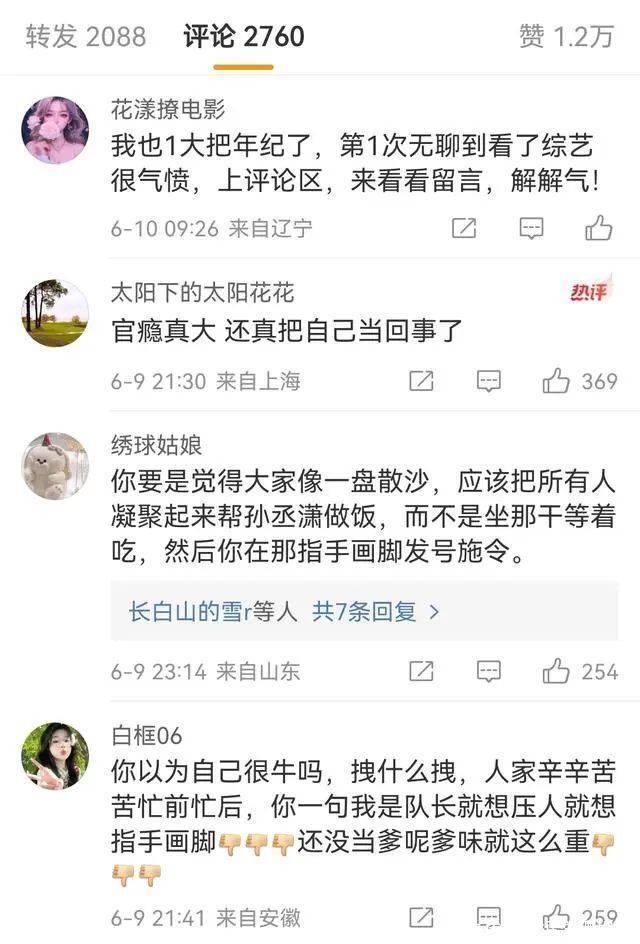Open 绣球姑娘's username link
The width and height of the screenshot is (640, 944).
[157, 444]
